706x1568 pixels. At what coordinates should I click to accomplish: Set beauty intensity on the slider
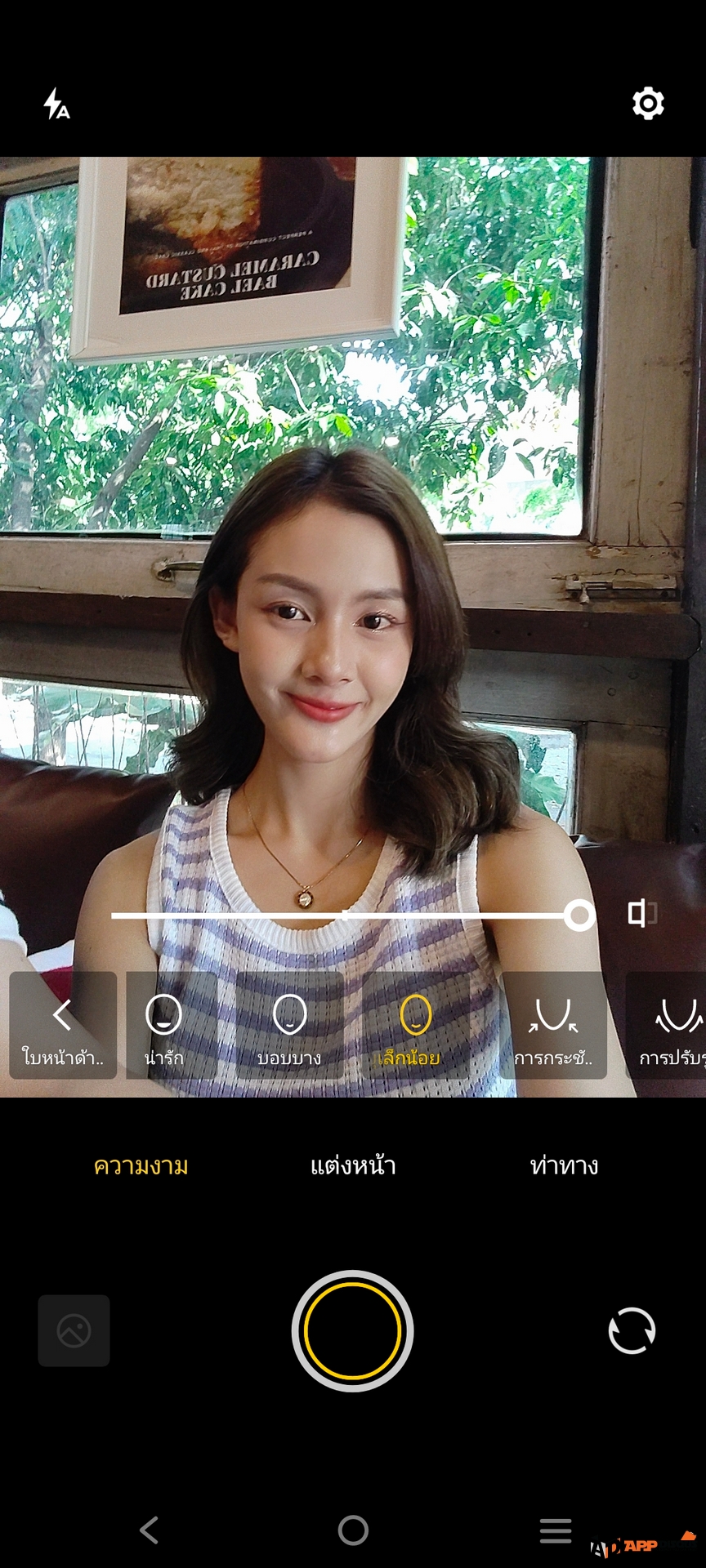pos(346,915)
